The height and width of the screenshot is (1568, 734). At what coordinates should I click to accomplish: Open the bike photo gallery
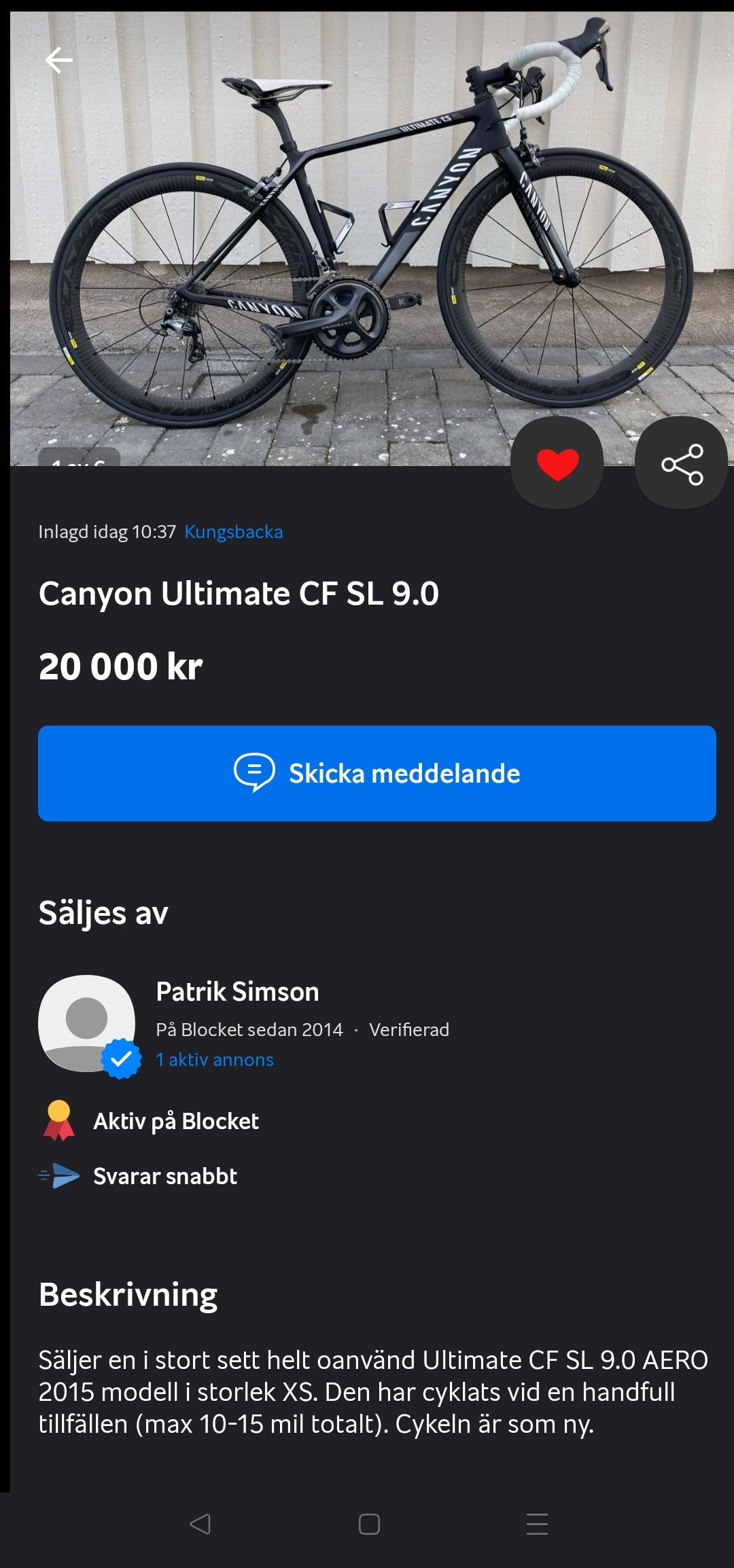367,238
